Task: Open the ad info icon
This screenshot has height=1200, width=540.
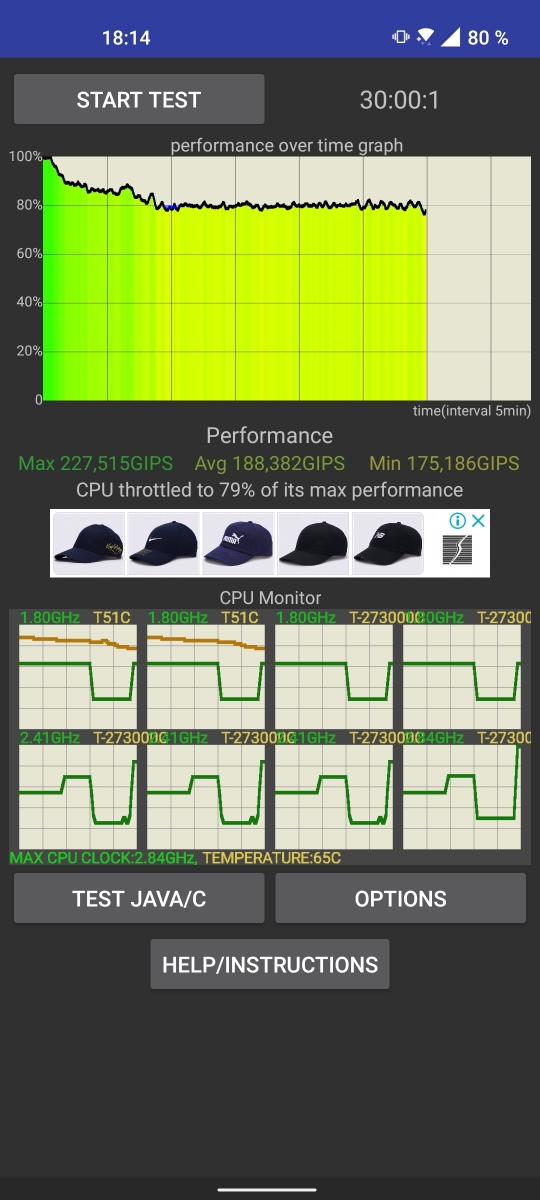Action: click(458, 521)
